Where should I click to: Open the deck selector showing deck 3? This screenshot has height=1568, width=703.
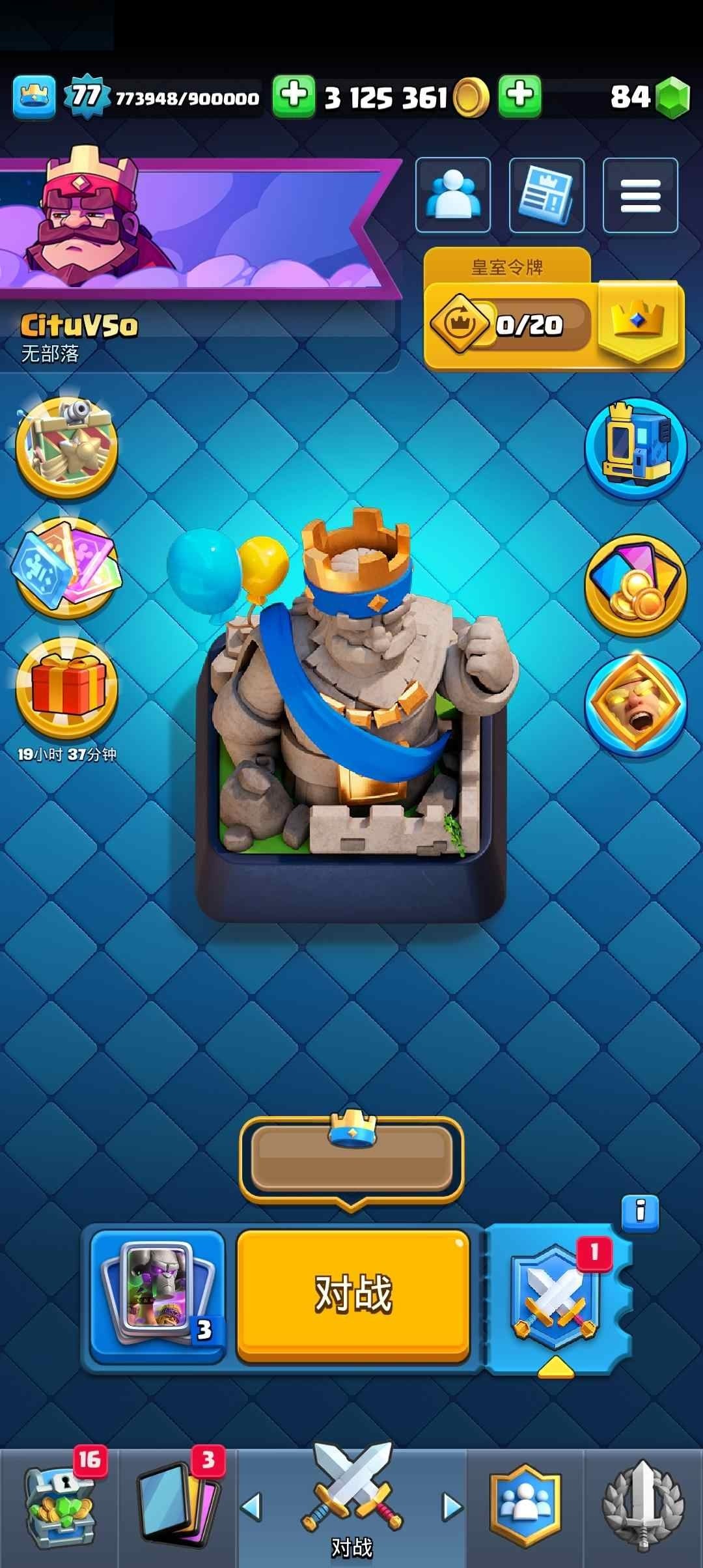(x=158, y=1295)
